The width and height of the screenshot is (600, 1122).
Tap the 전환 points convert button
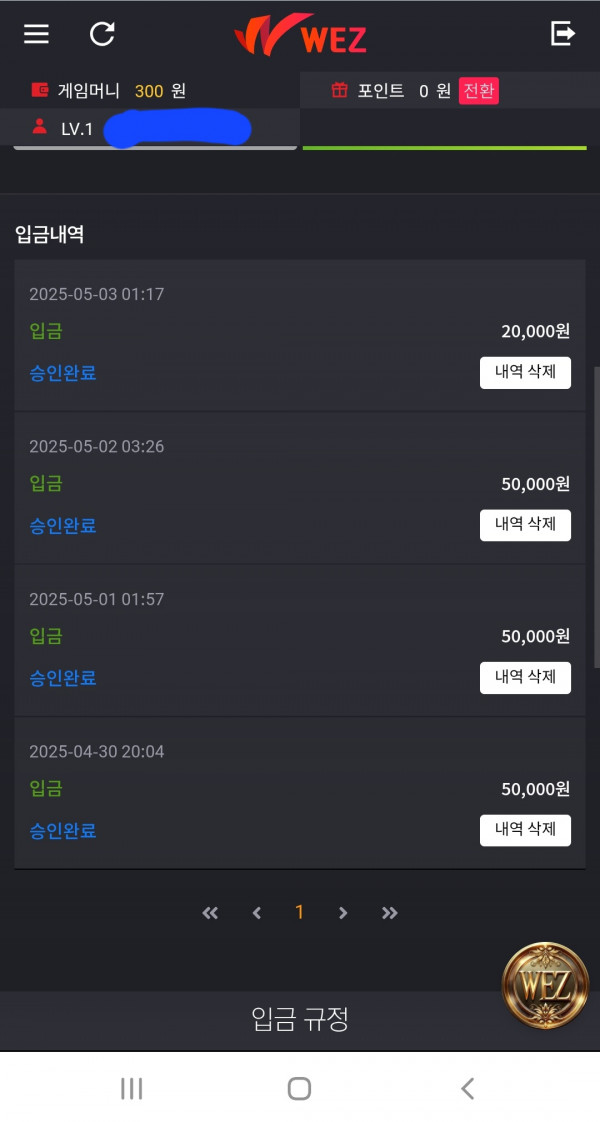click(x=478, y=91)
